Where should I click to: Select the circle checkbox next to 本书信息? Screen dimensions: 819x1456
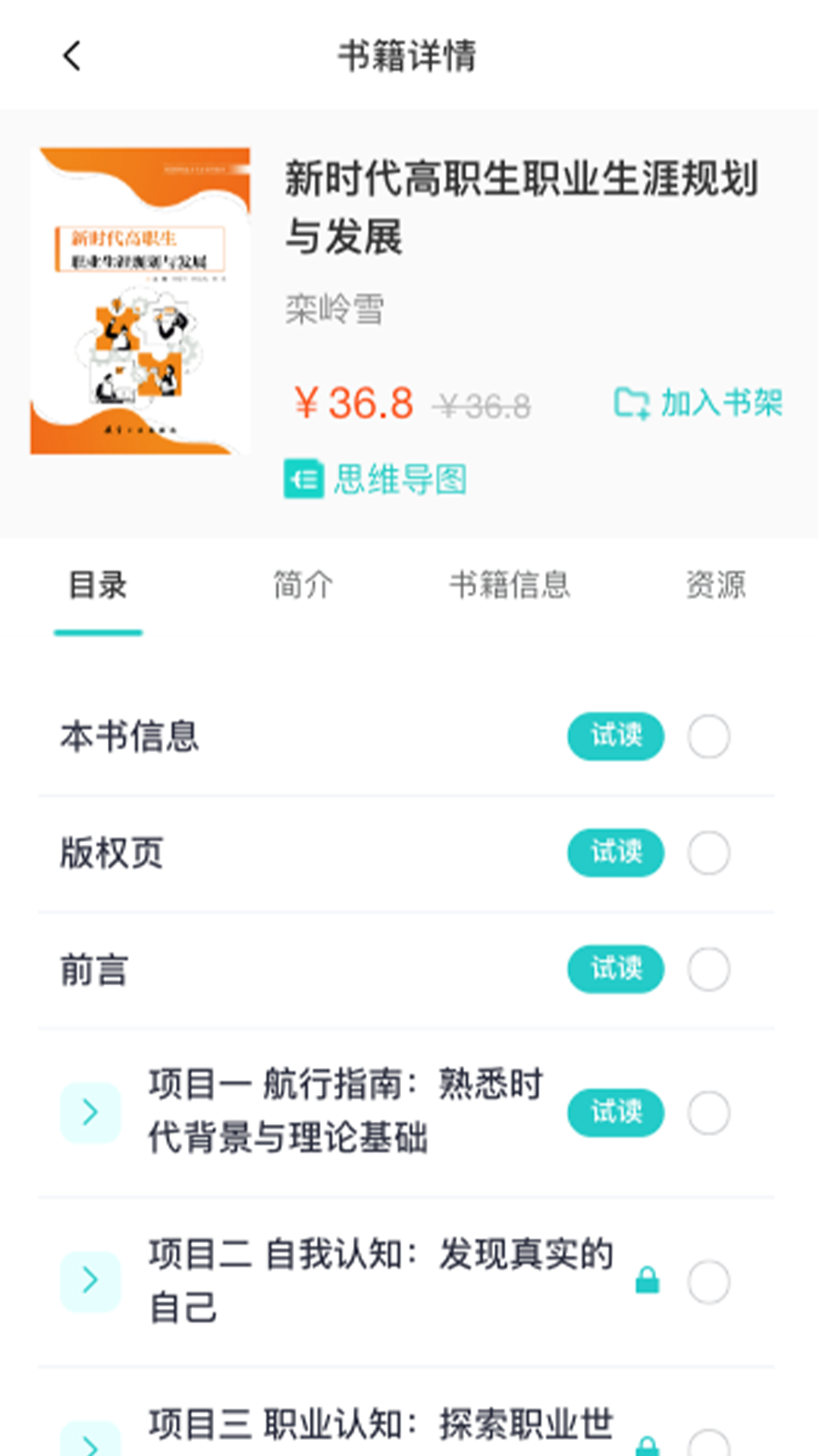click(708, 736)
